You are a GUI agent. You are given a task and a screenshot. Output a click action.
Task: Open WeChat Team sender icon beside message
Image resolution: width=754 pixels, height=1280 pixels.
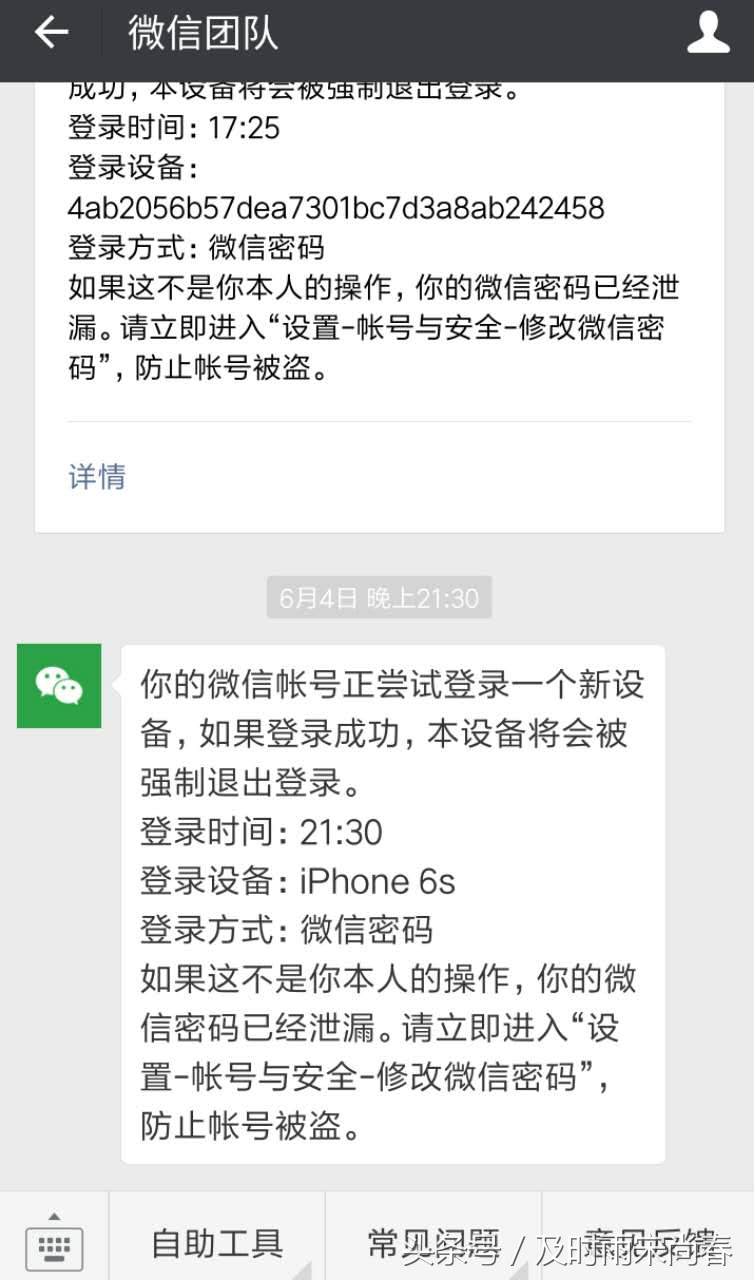pyautogui.click(x=58, y=687)
